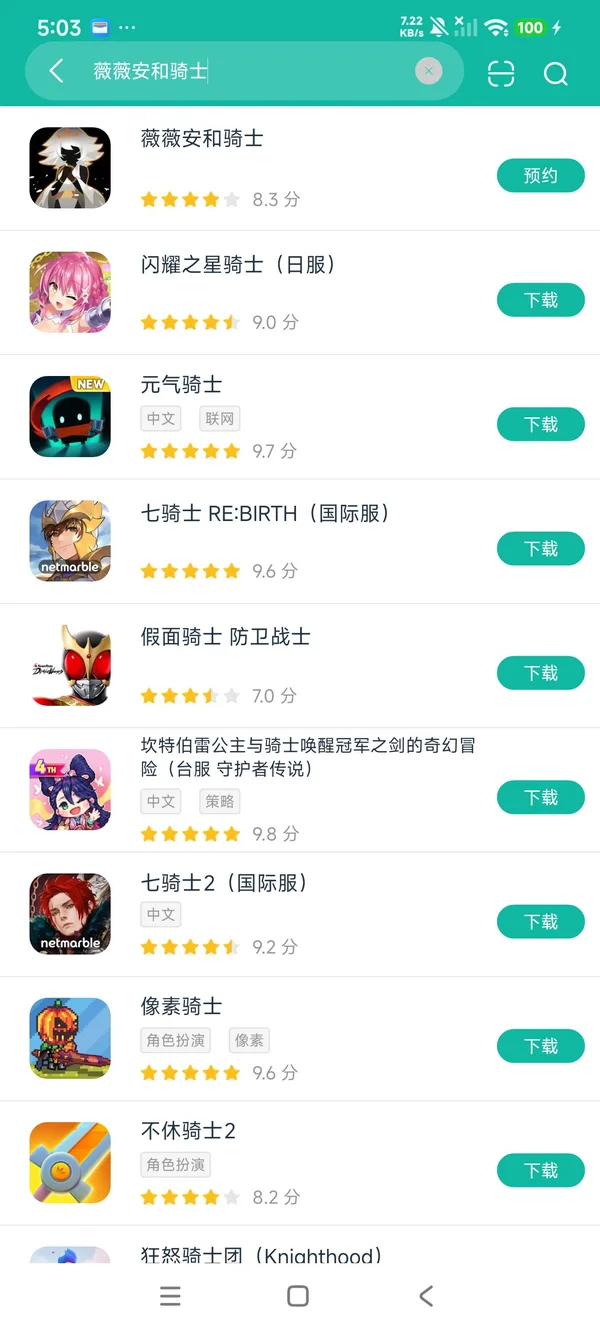Image resolution: width=600 pixels, height=1333 pixels.
Task: Go to the system home screen
Action: 298,1296
